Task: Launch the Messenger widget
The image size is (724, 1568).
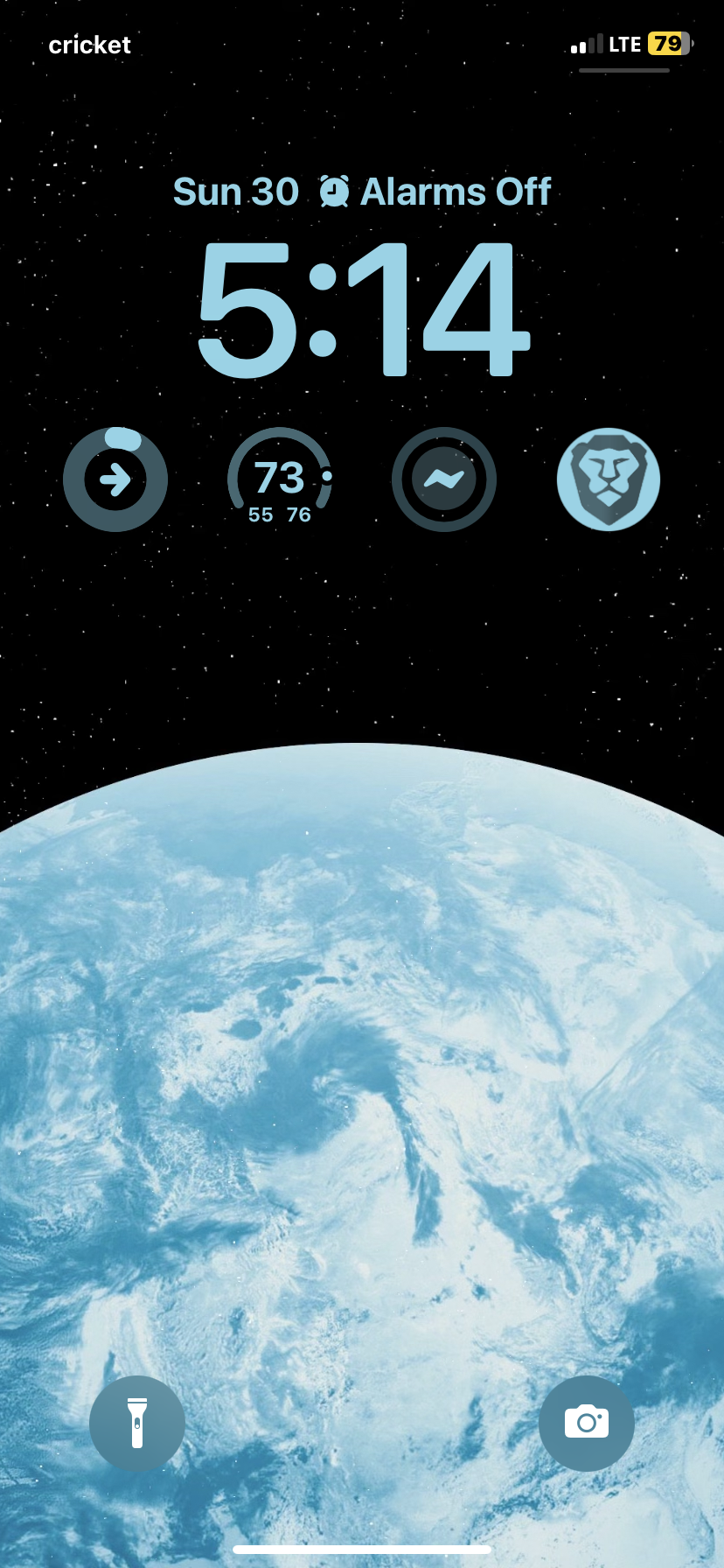Action: pos(444,479)
